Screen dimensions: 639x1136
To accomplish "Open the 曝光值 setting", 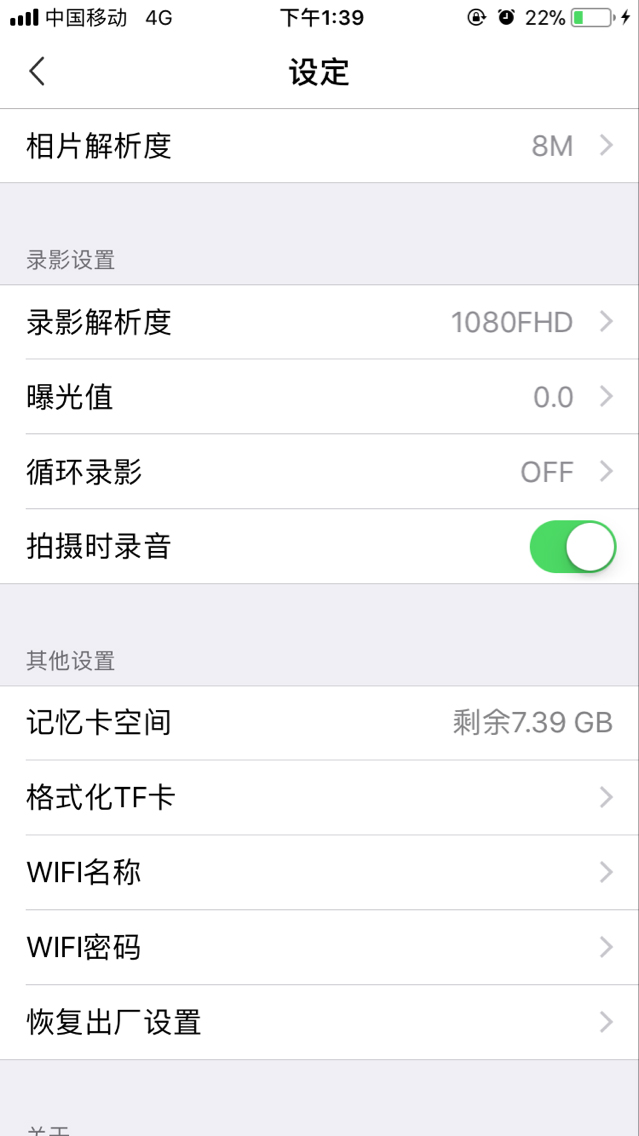I will [320, 397].
